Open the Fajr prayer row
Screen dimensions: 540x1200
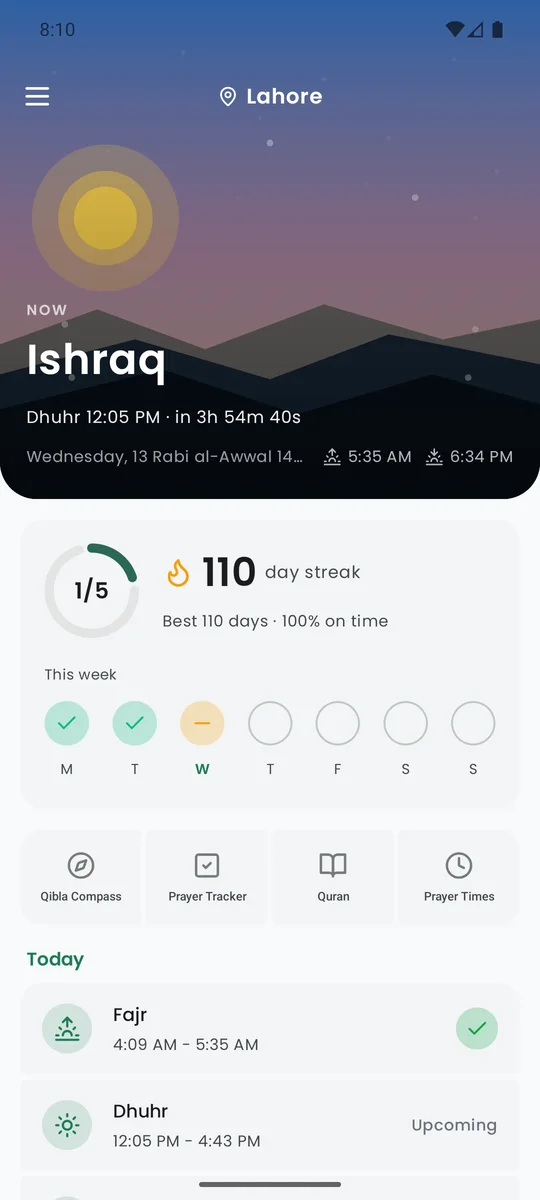tap(270, 1029)
